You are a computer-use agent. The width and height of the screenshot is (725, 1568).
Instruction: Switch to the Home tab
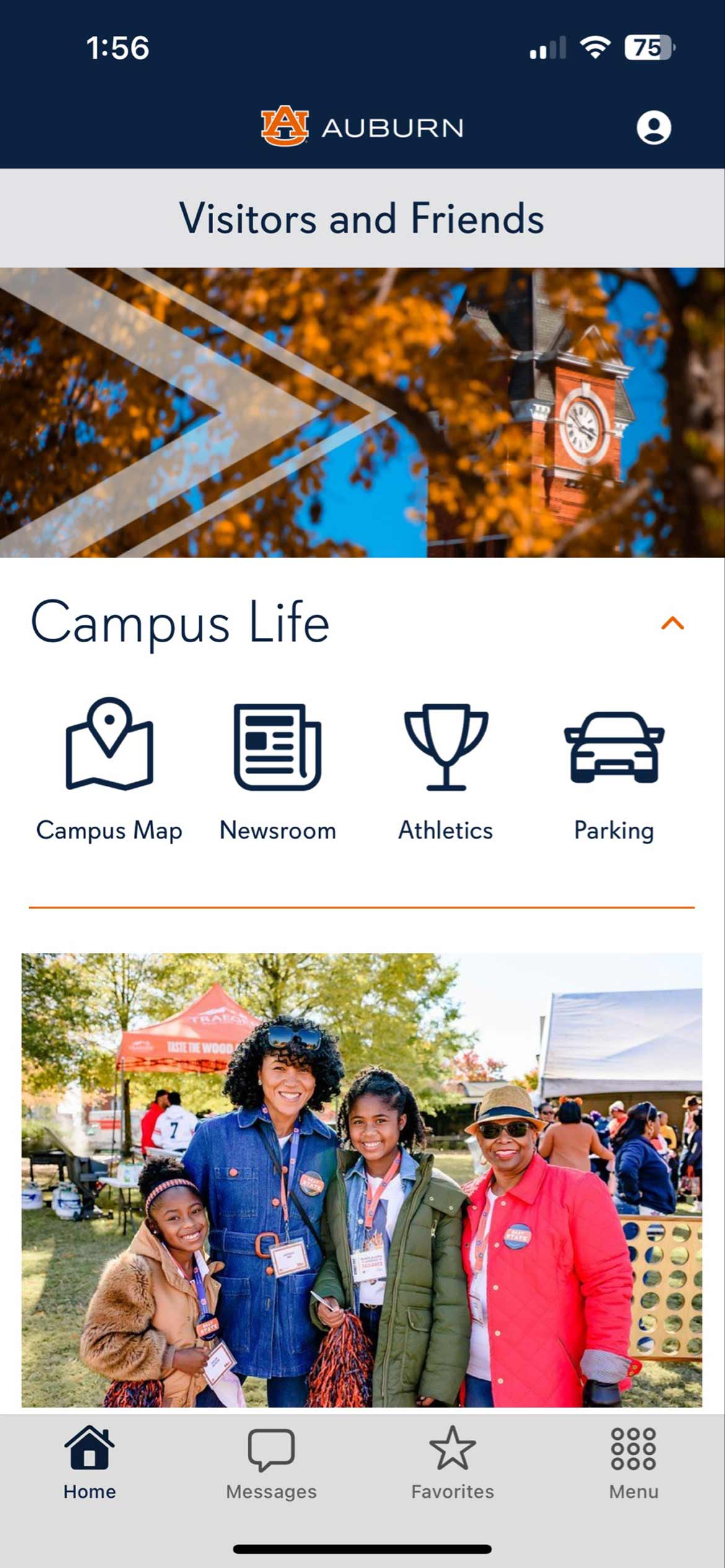(x=90, y=1464)
